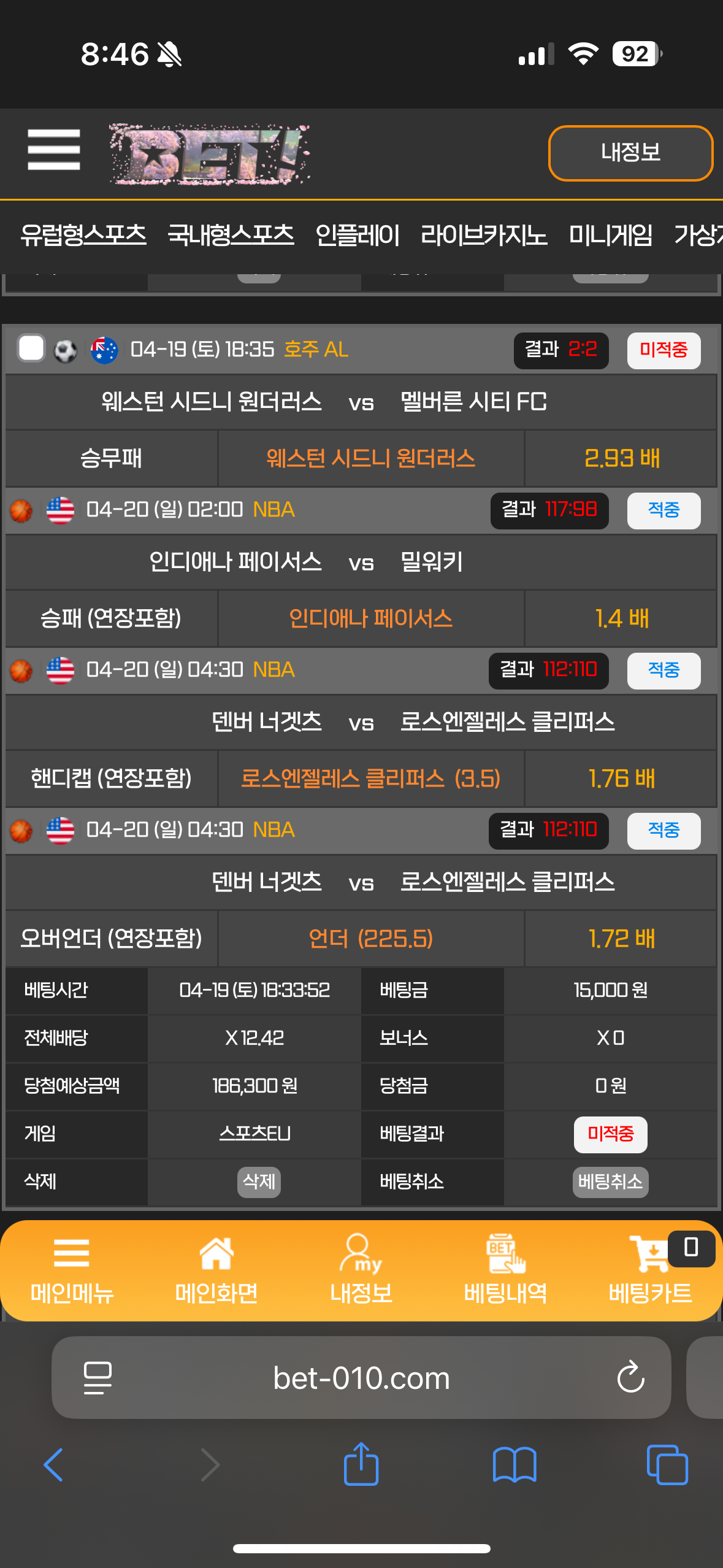Select the 미니게임 tab

(610, 236)
